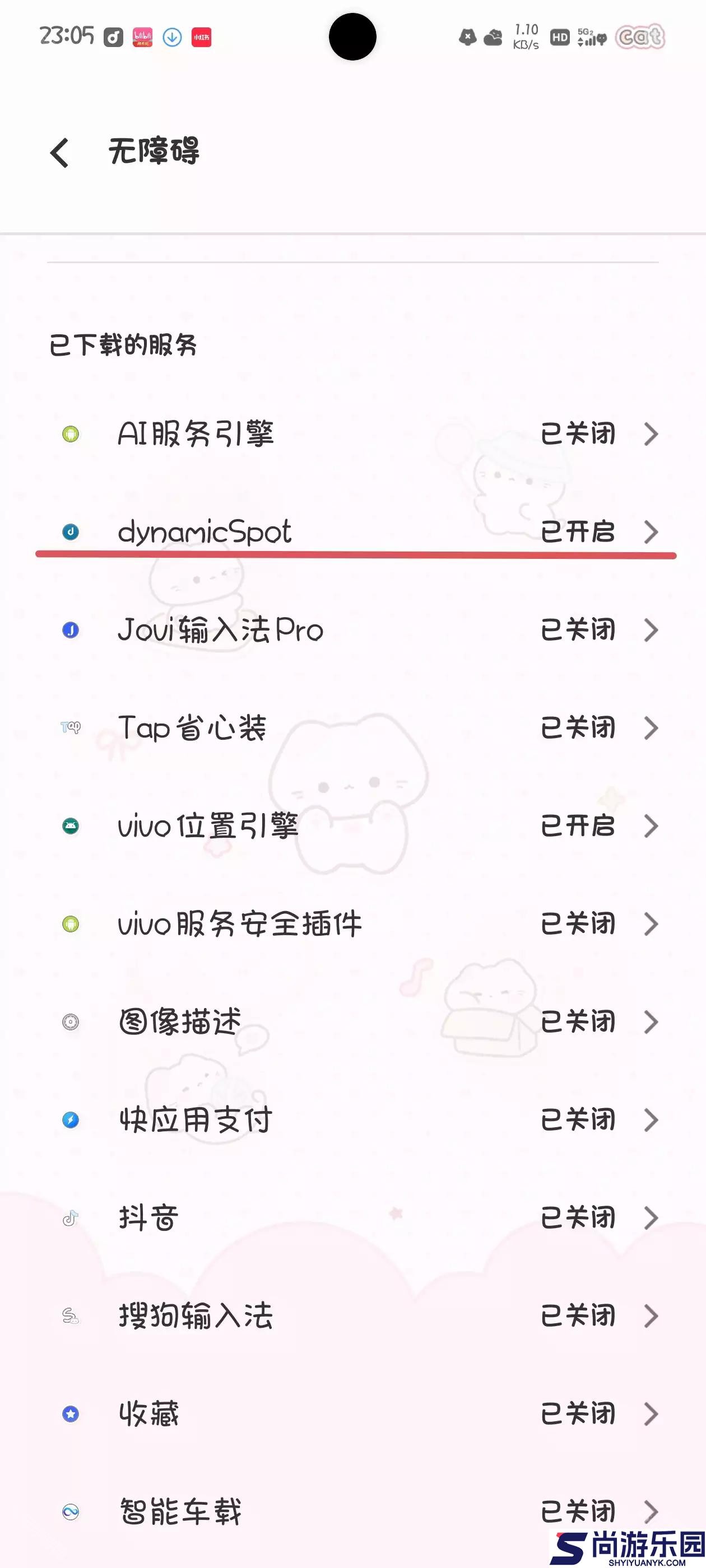The image size is (706, 1568).
Task: Expand the 收藏 service entry
Action: point(652,1415)
